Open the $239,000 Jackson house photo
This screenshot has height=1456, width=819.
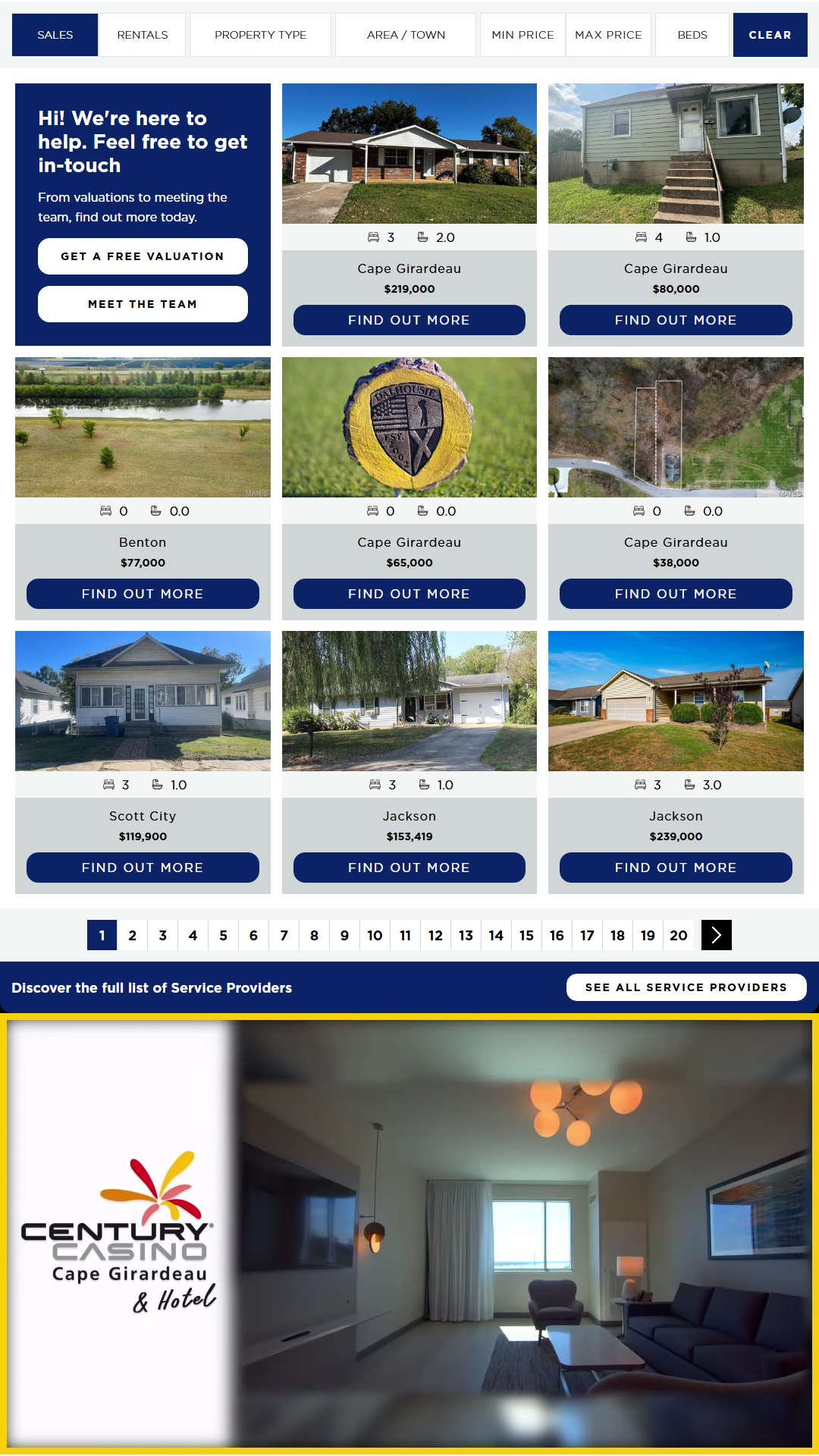676,701
